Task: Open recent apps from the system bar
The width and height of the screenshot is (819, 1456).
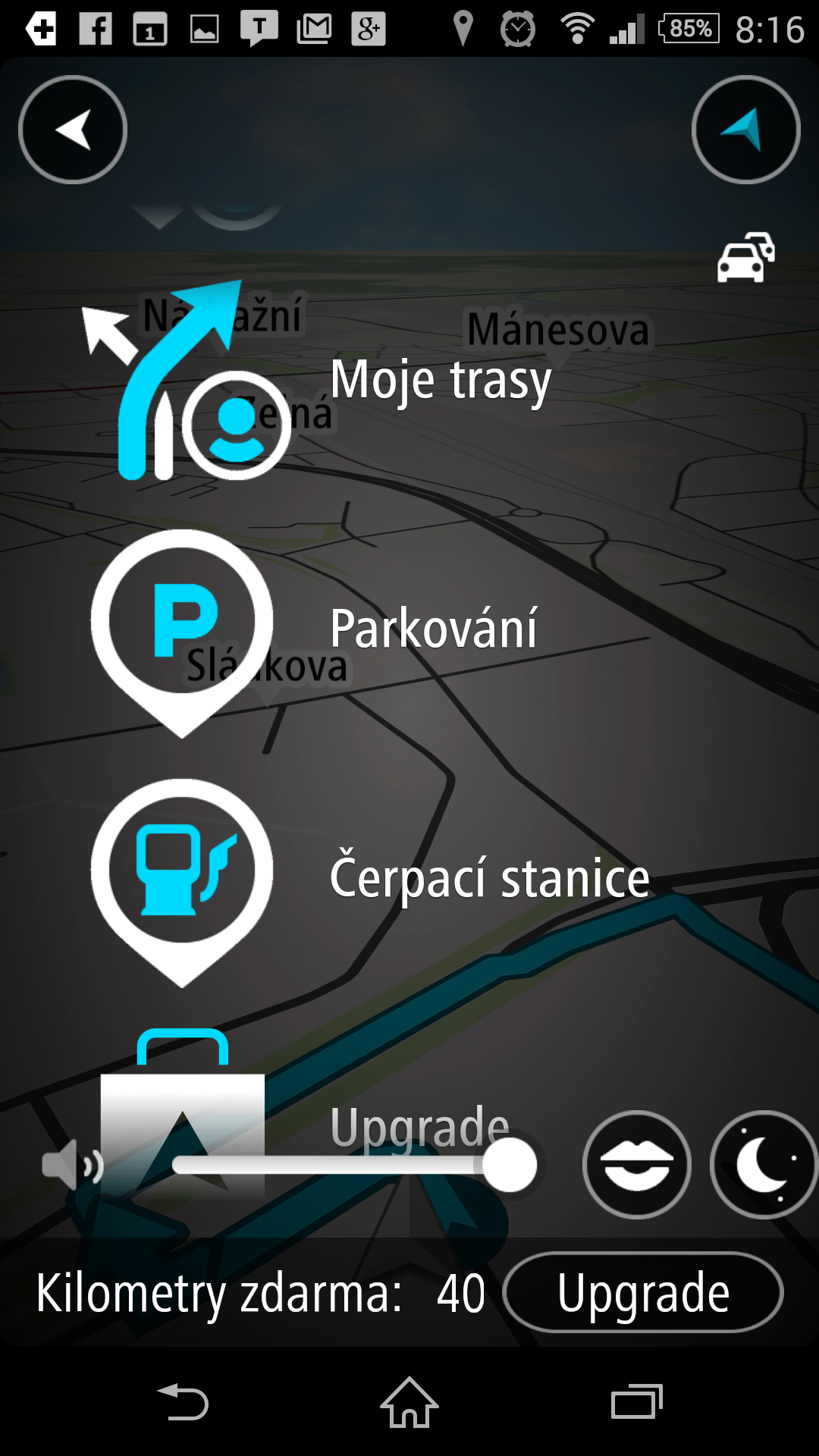Action: [637, 1402]
